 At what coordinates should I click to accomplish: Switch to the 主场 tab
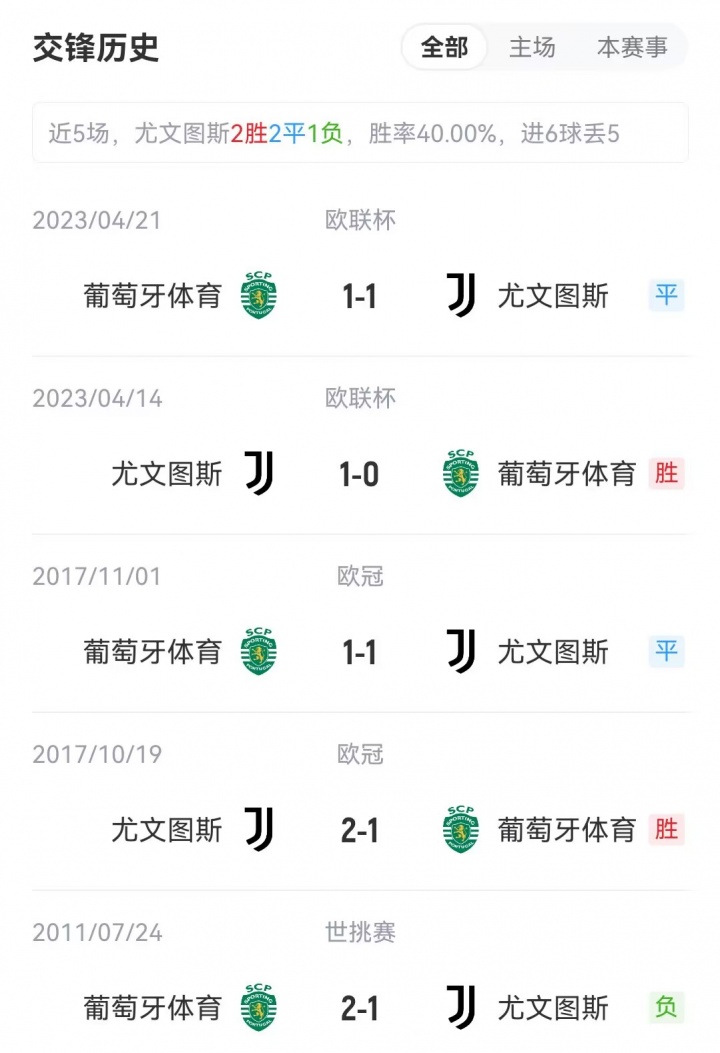[x=532, y=47]
